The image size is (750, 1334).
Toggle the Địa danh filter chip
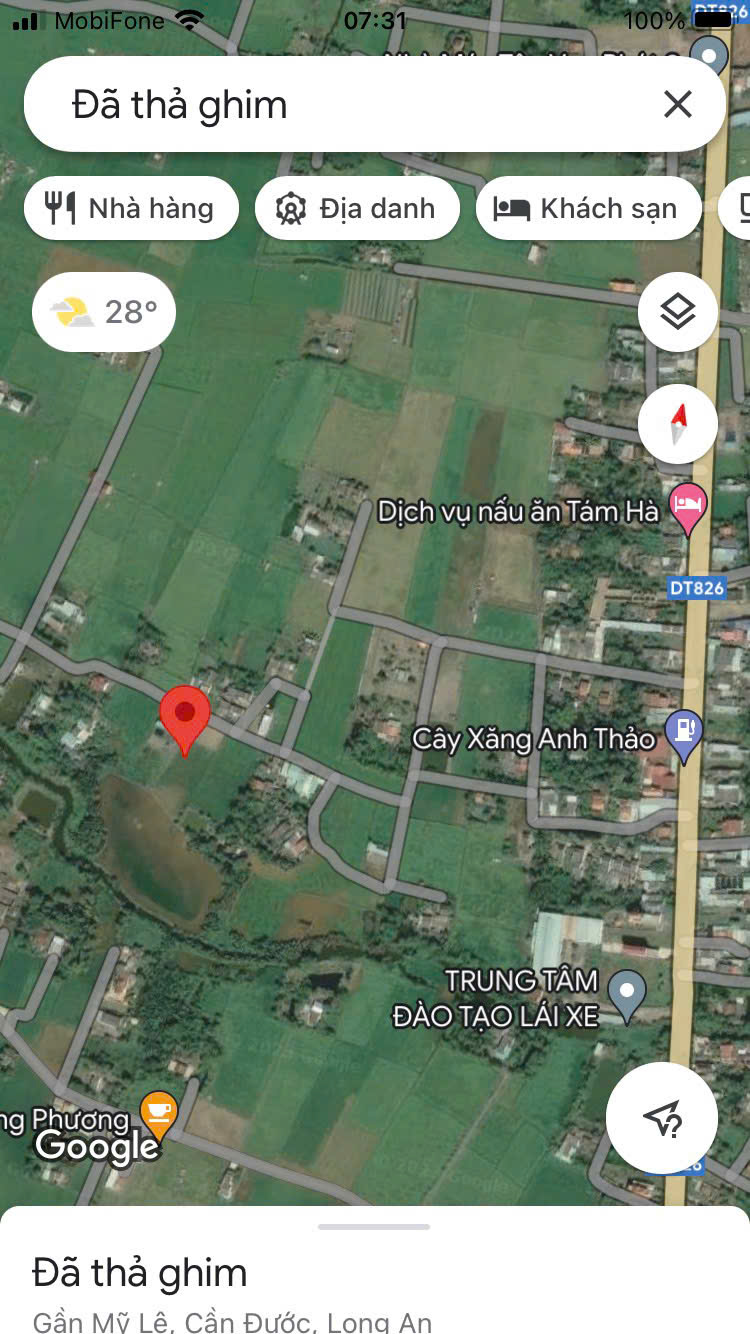(x=357, y=208)
